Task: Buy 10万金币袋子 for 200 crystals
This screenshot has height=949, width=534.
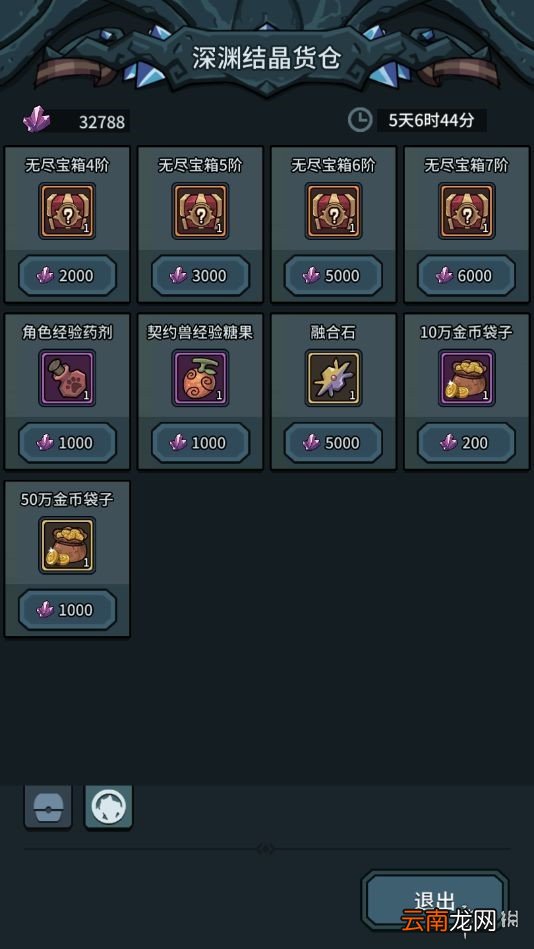Action: click(467, 443)
